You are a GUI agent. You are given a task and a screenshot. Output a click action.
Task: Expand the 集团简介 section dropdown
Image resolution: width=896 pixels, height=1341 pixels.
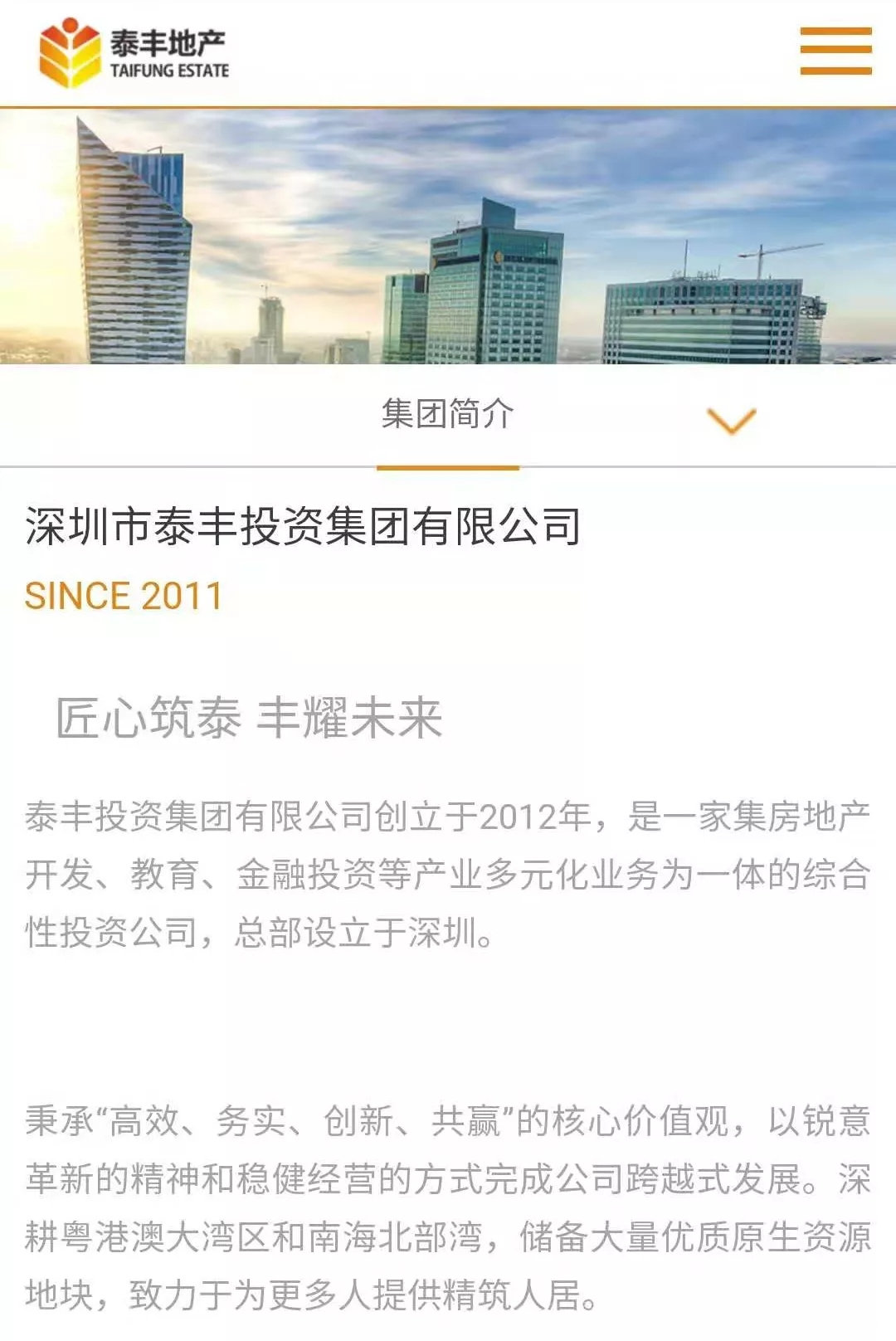coord(731,420)
